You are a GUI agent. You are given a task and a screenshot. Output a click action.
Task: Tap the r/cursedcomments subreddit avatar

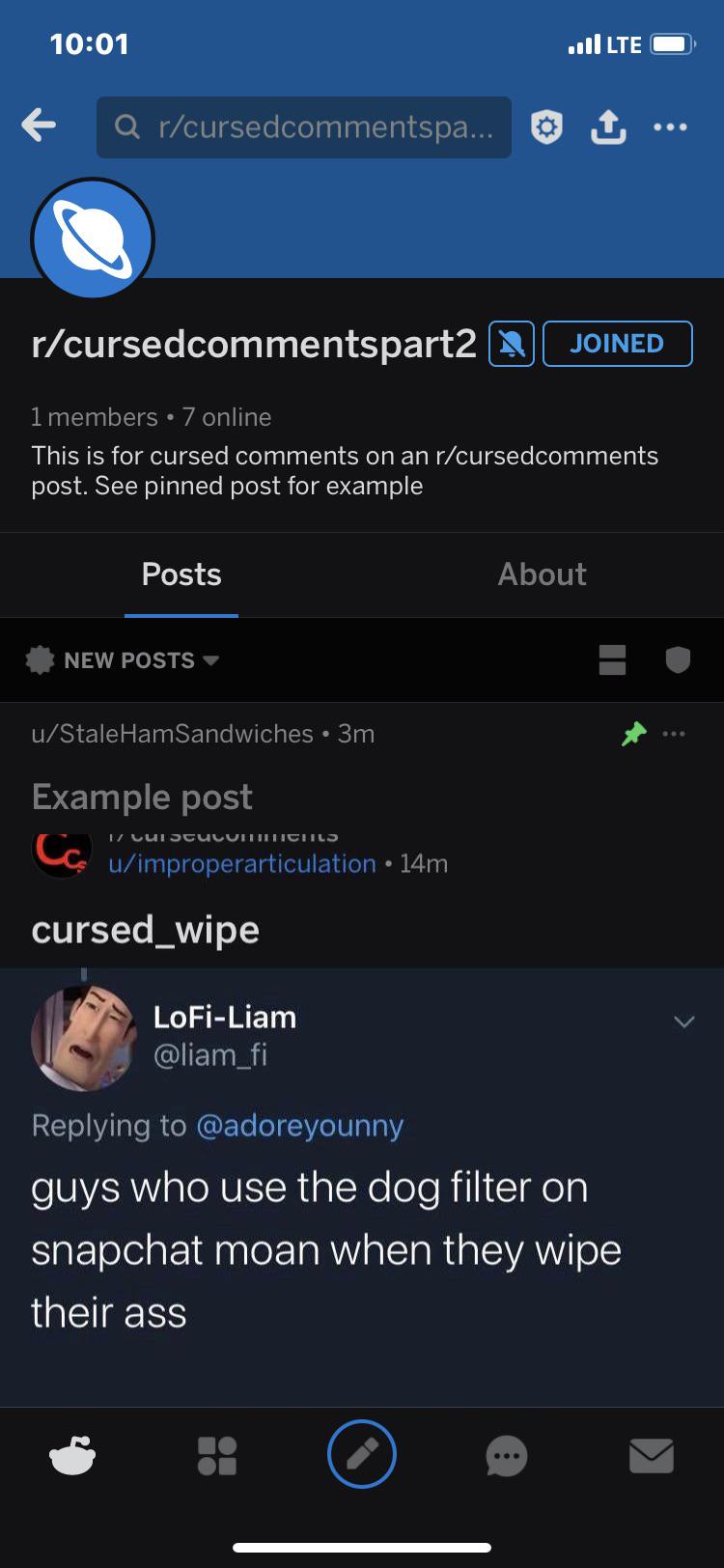coord(61,853)
